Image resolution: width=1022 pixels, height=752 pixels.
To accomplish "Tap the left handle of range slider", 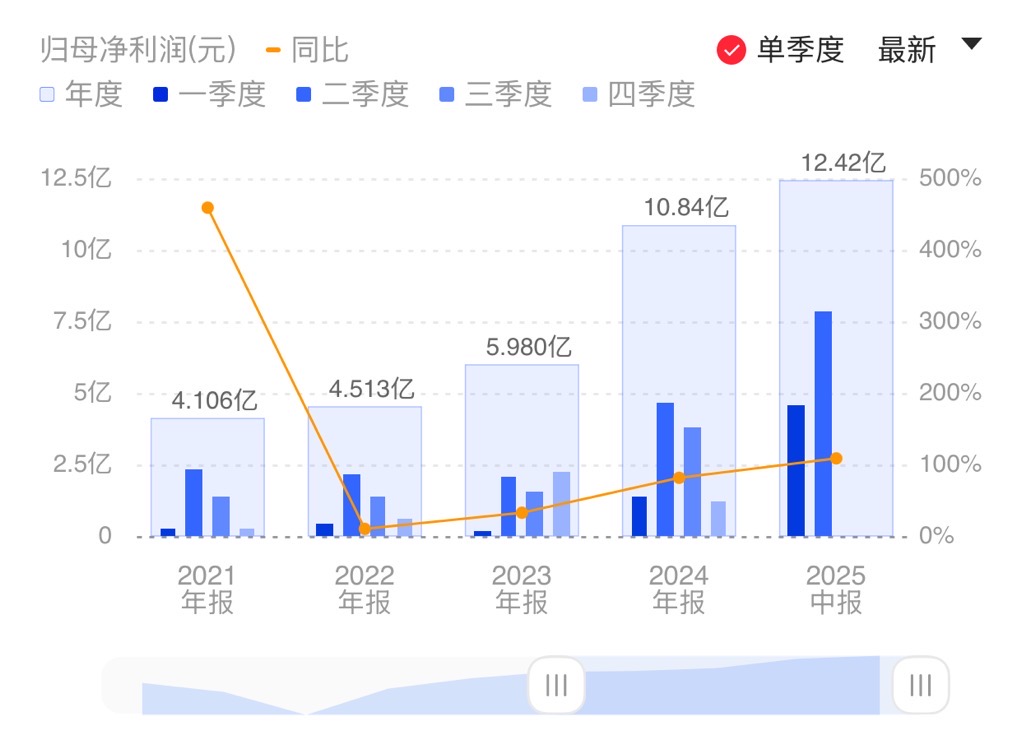I will coord(556,685).
